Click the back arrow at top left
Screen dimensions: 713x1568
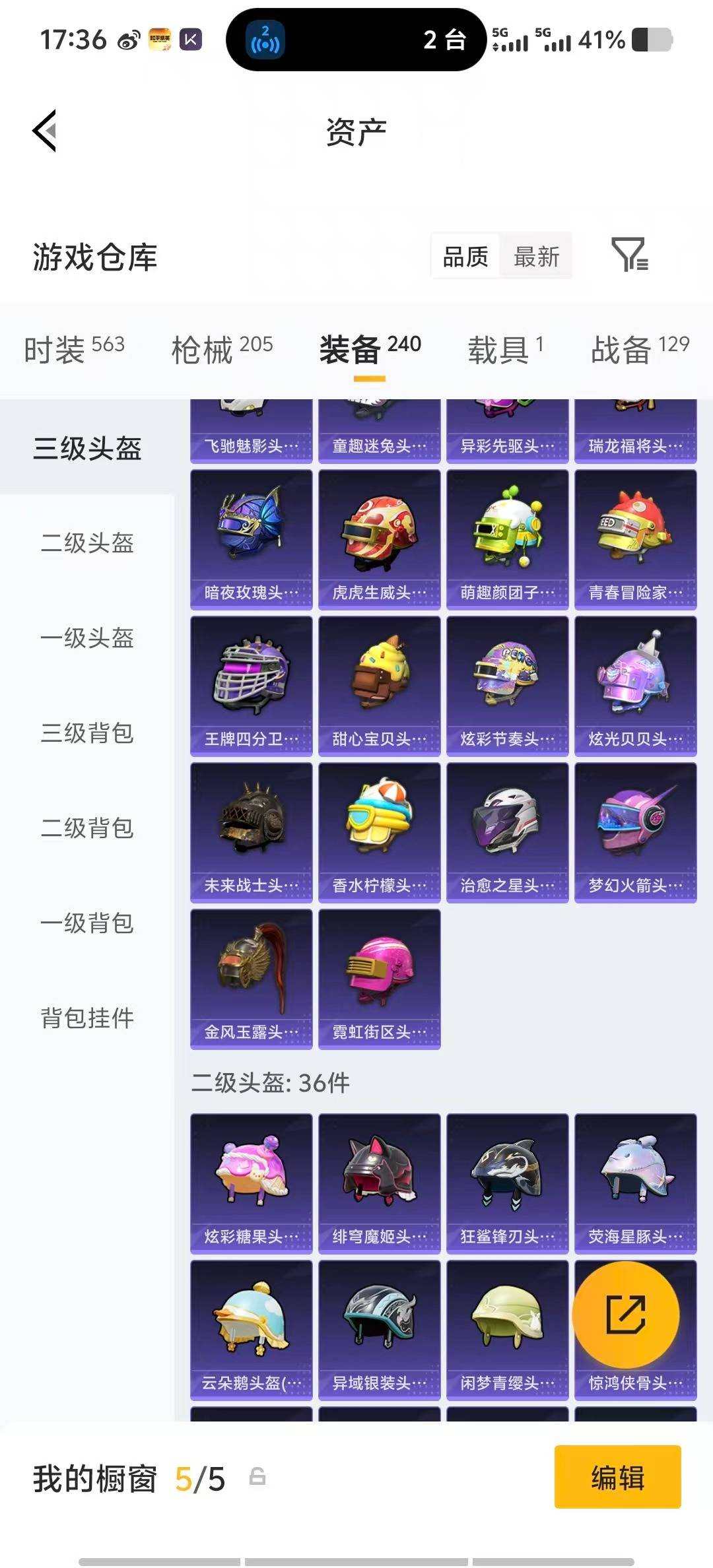(44, 131)
